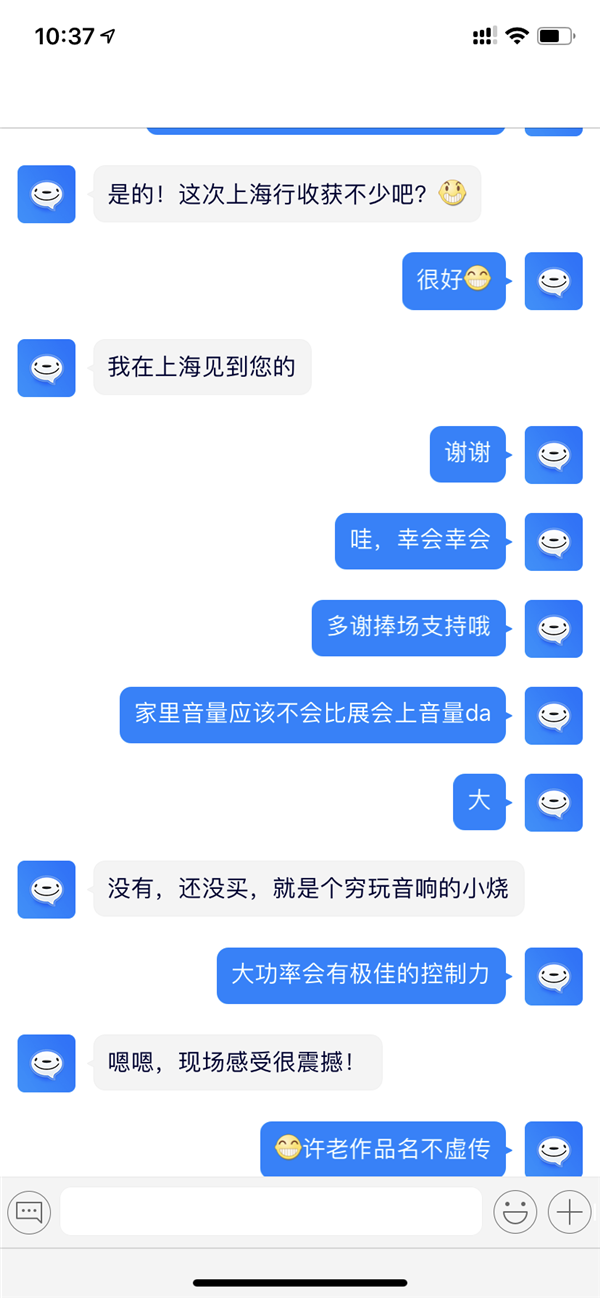Focus the message text input field

tap(271, 1212)
